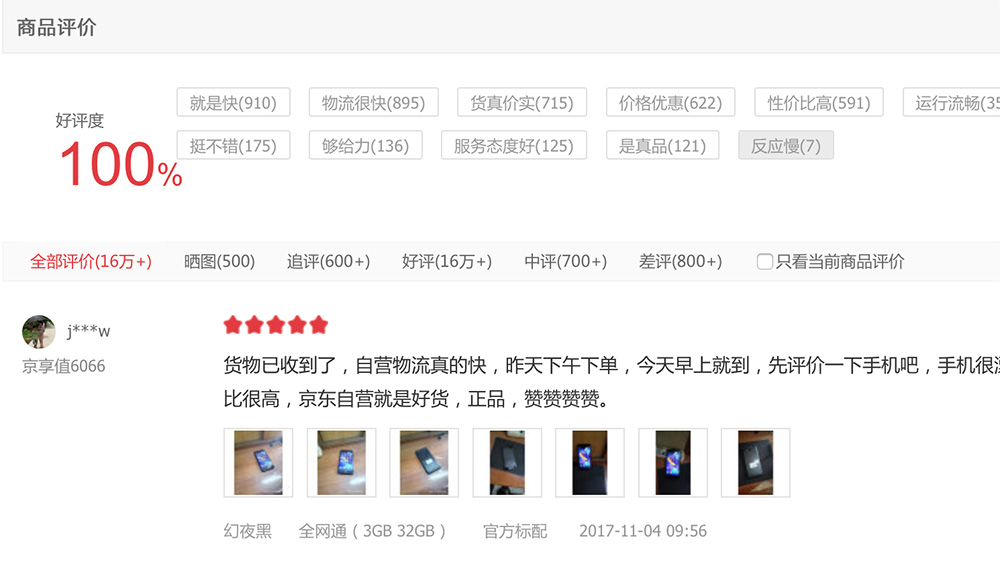Filter by 挺不错(175) tag

click(x=233, y=146)
